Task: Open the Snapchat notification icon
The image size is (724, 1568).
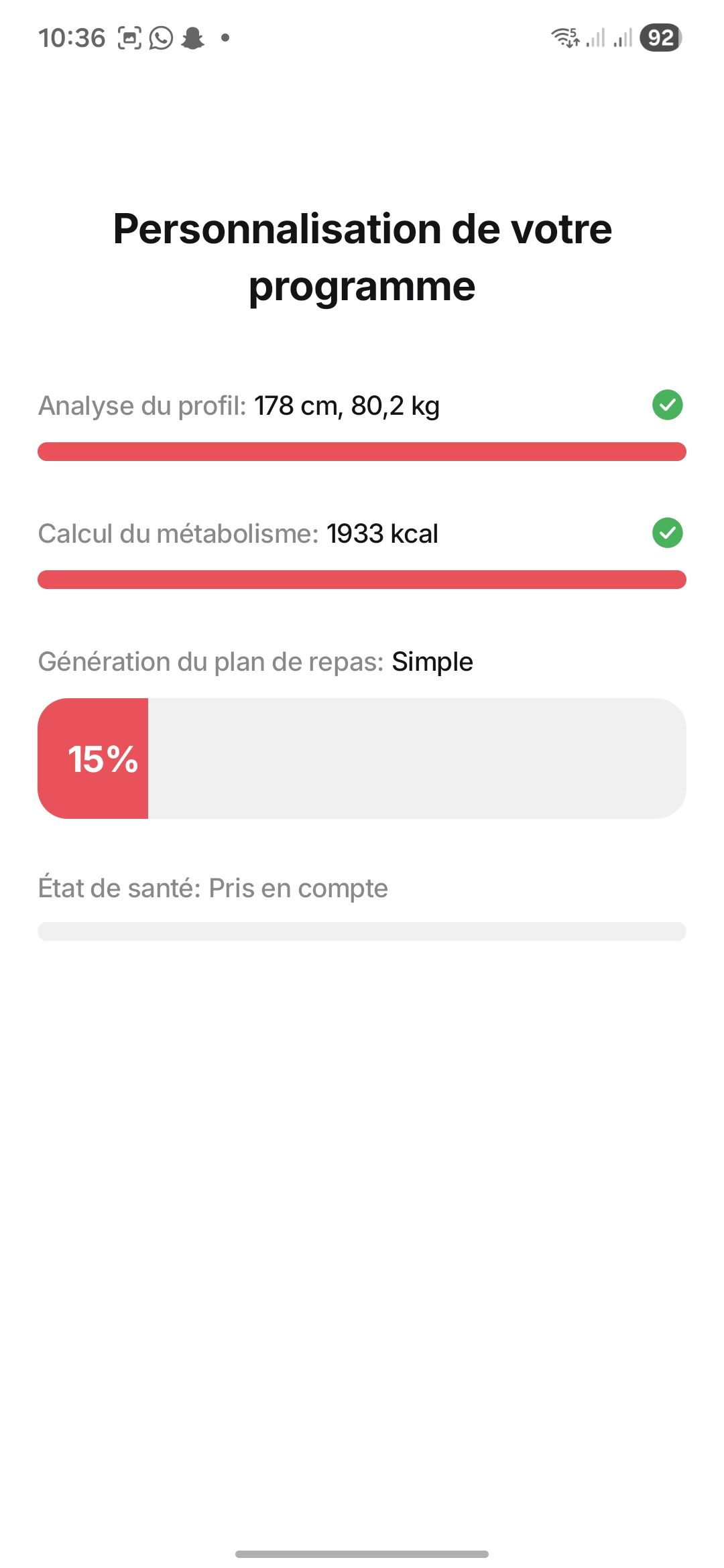Action: coord(193,38)
